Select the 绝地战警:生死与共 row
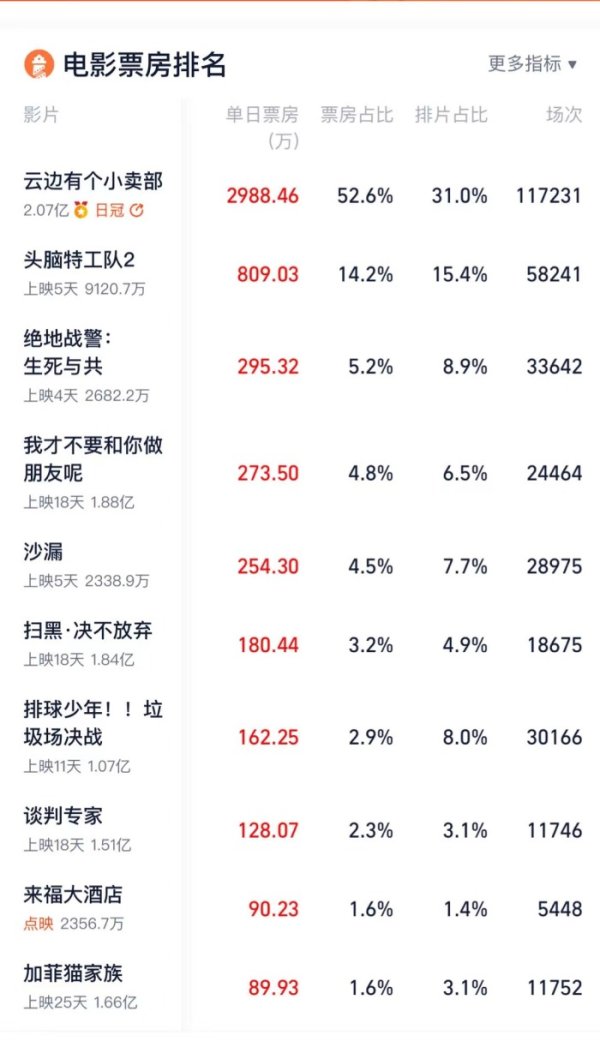Screen dimensions: 600x1041 coord(300,366)
